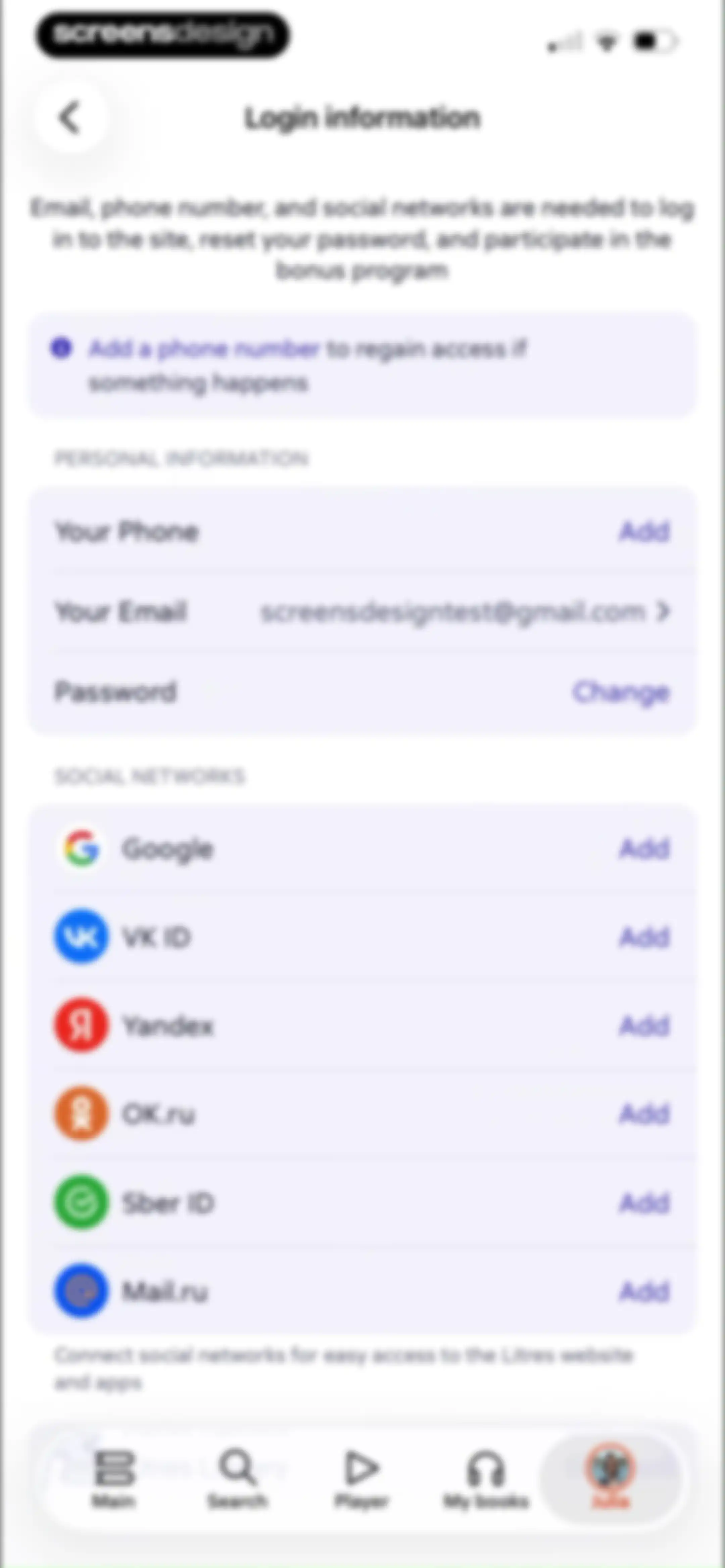Go back from Login information
The height and width of the screenshot is (1568, 725).
(x=70, y=117)
